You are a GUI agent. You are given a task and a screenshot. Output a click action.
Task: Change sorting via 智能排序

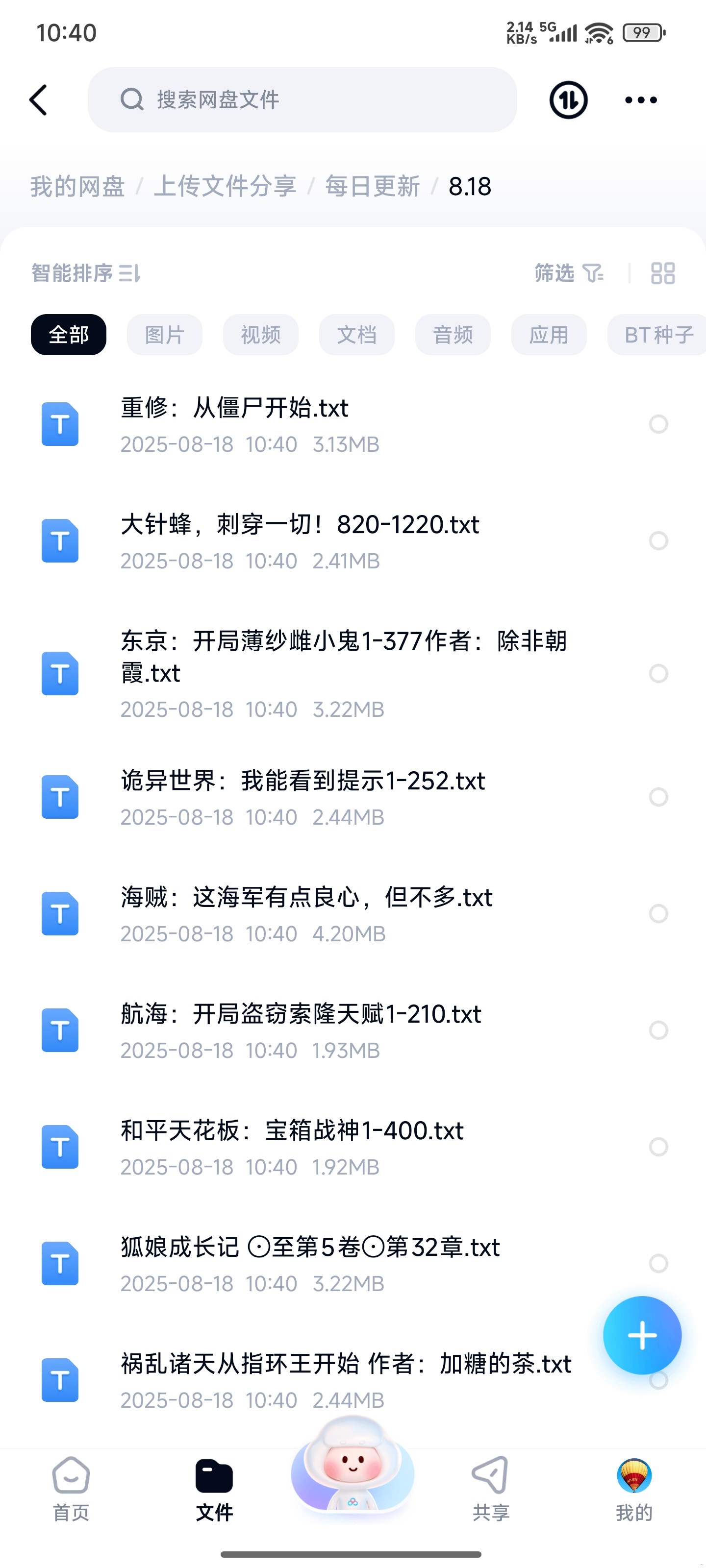pyautogui.click(x=85, y=273)
